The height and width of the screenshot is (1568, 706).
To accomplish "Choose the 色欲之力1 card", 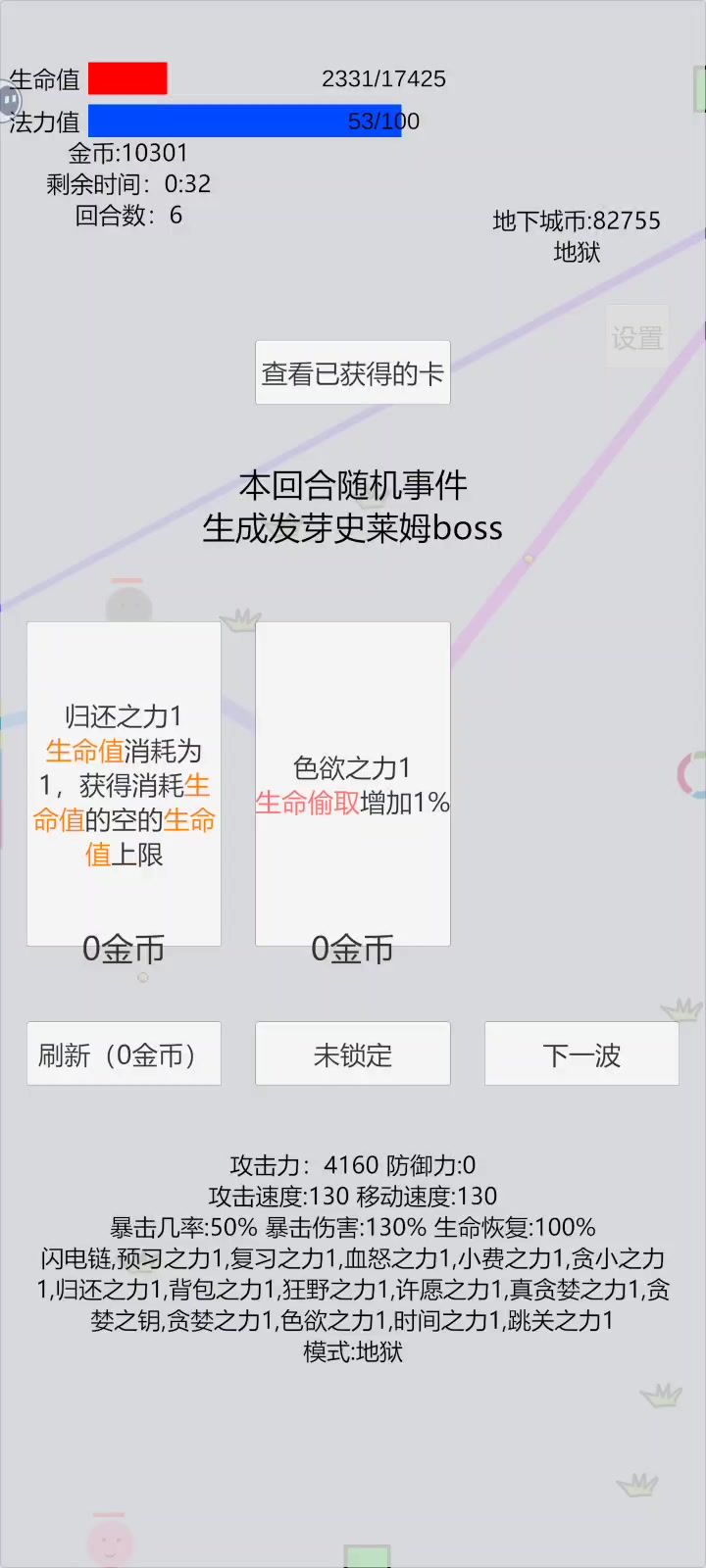I will (353, 784).
